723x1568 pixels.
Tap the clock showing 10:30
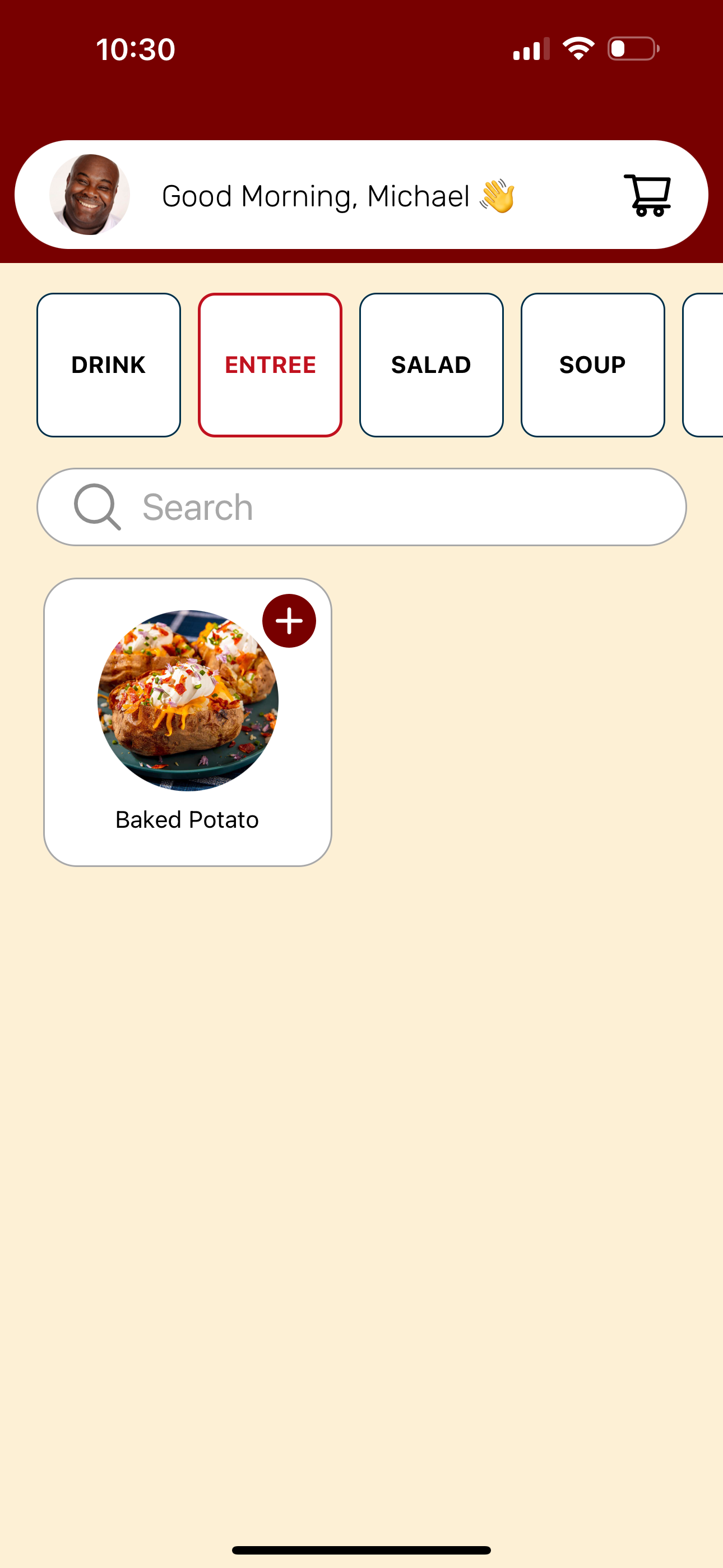135,50
